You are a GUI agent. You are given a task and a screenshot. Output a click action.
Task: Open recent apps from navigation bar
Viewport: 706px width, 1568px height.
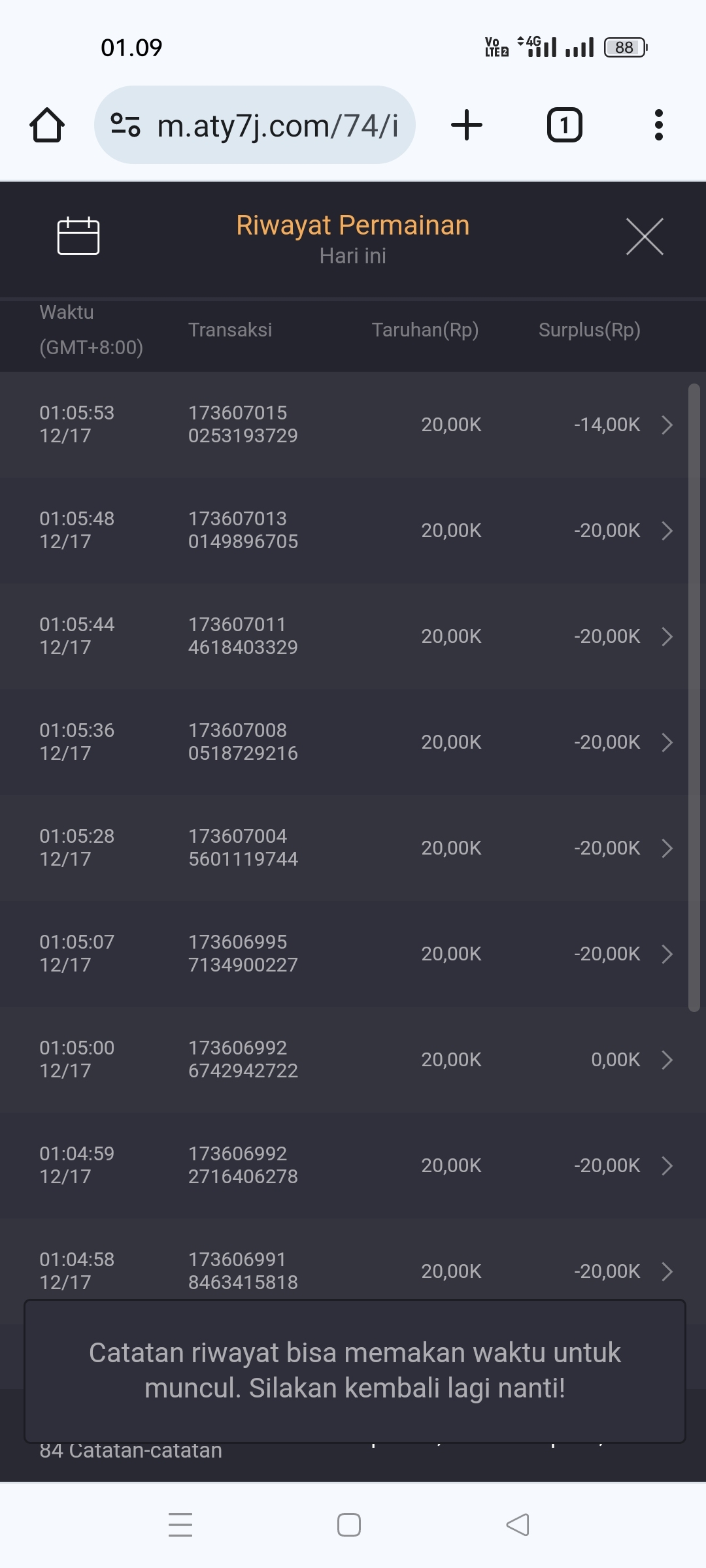coord(180,1525)
